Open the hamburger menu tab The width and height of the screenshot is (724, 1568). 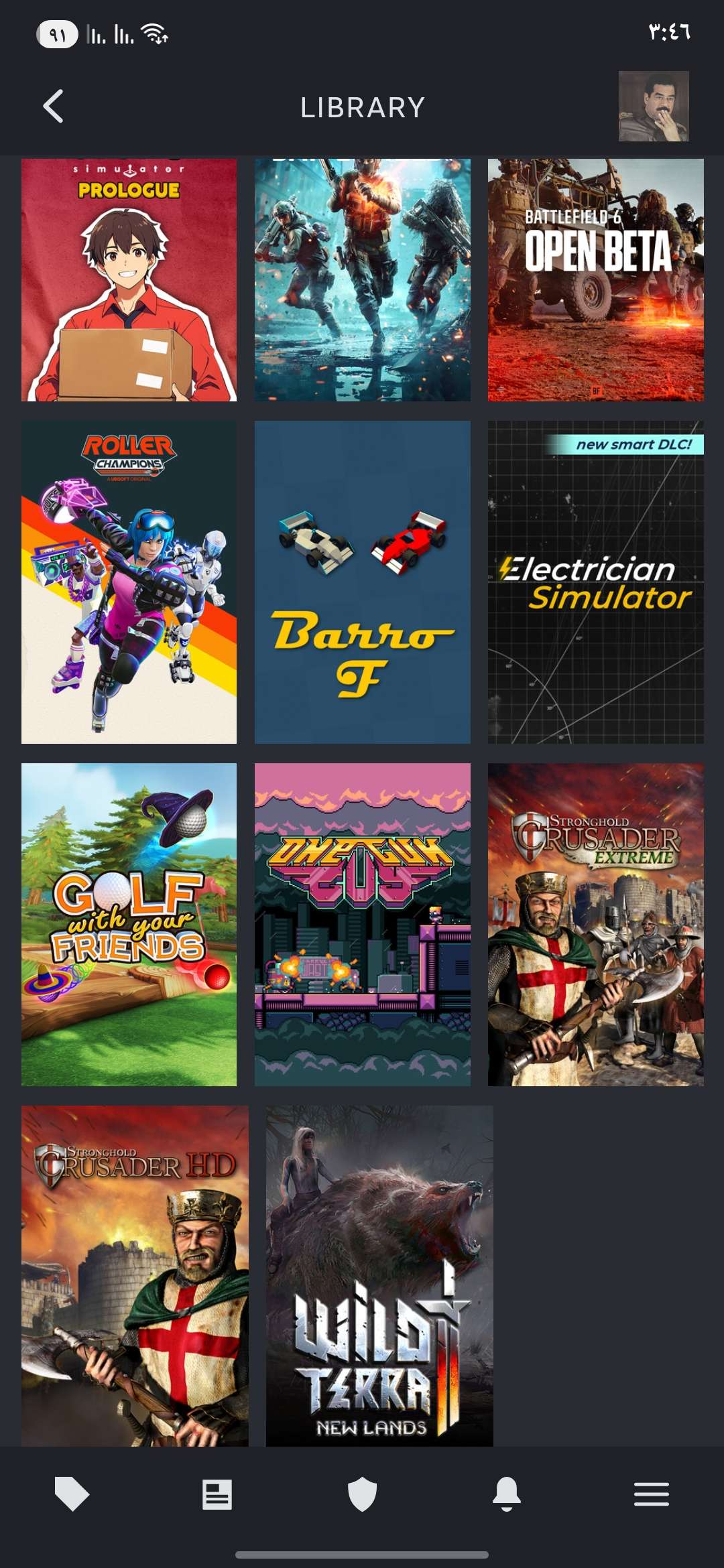(651, 1494)
